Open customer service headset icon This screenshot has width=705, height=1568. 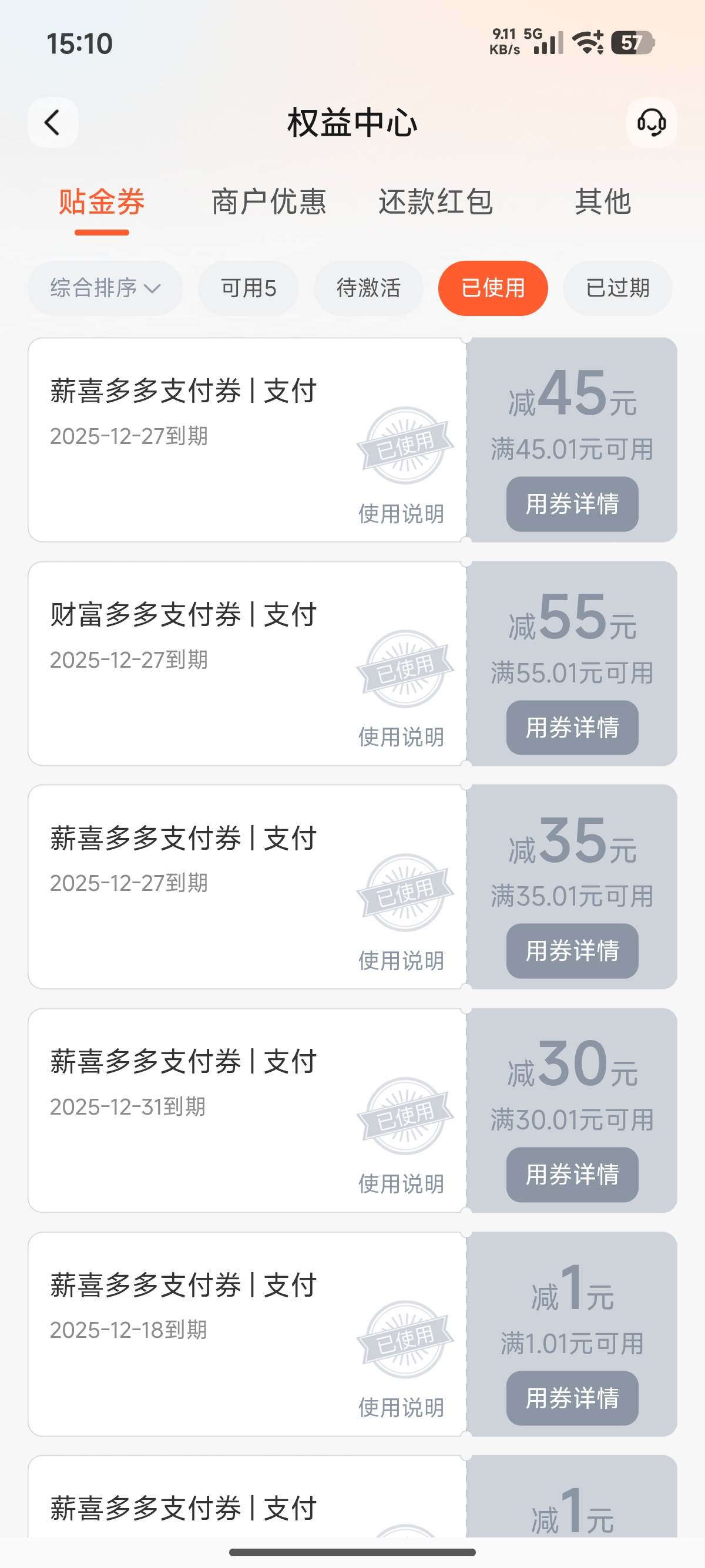[x=651, y=122]
